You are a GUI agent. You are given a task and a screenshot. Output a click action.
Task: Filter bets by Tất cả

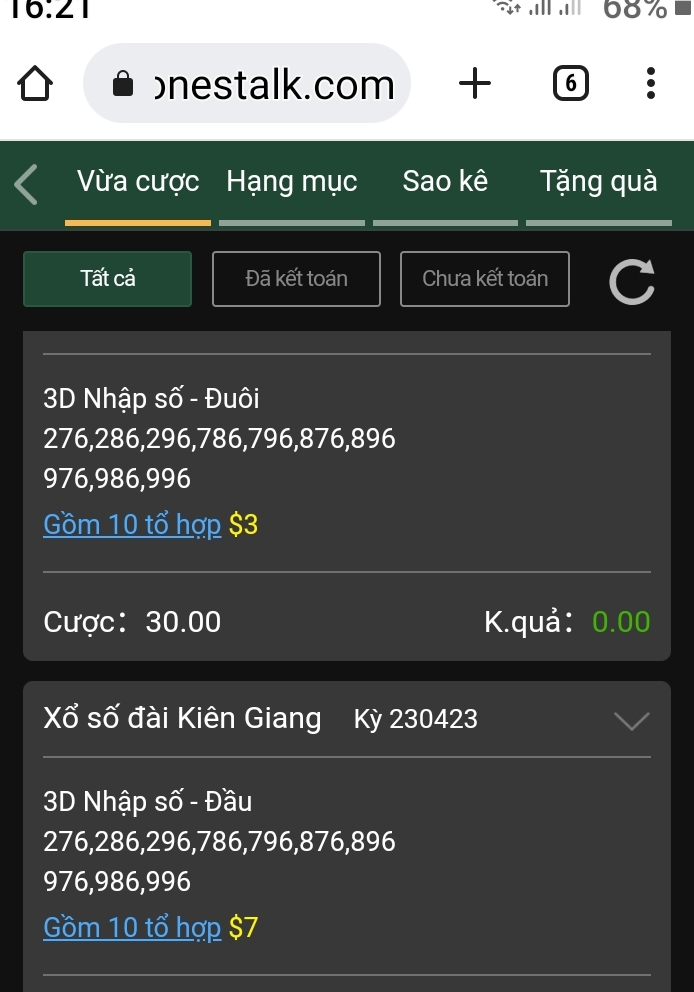[108, 279]
